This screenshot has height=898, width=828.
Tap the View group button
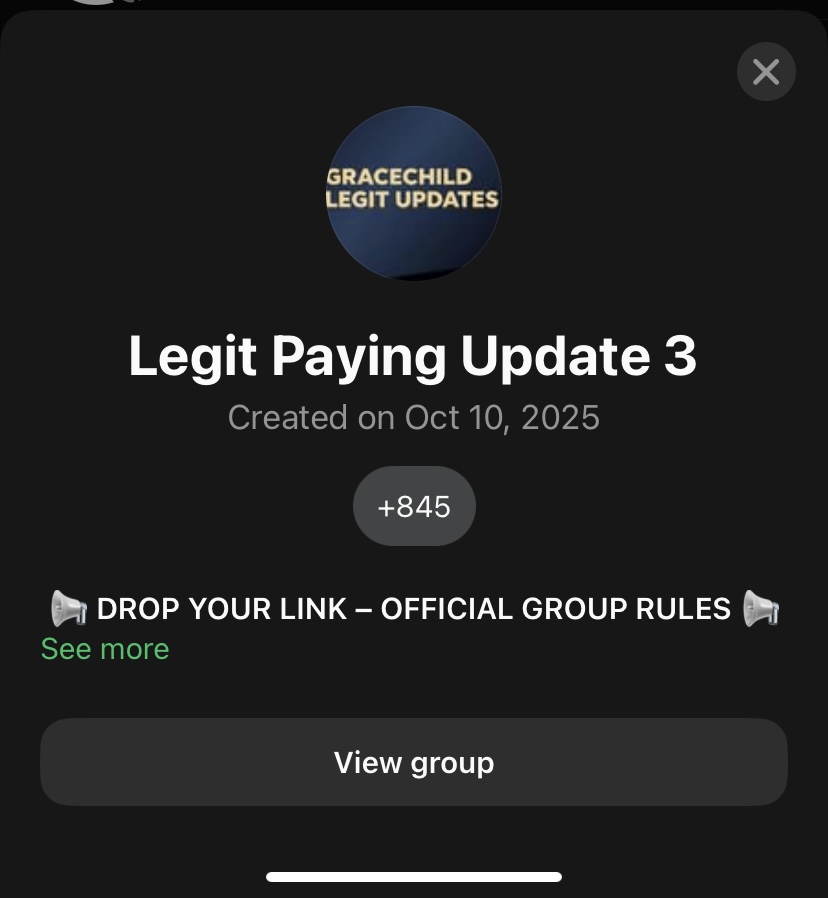(414, 762)
